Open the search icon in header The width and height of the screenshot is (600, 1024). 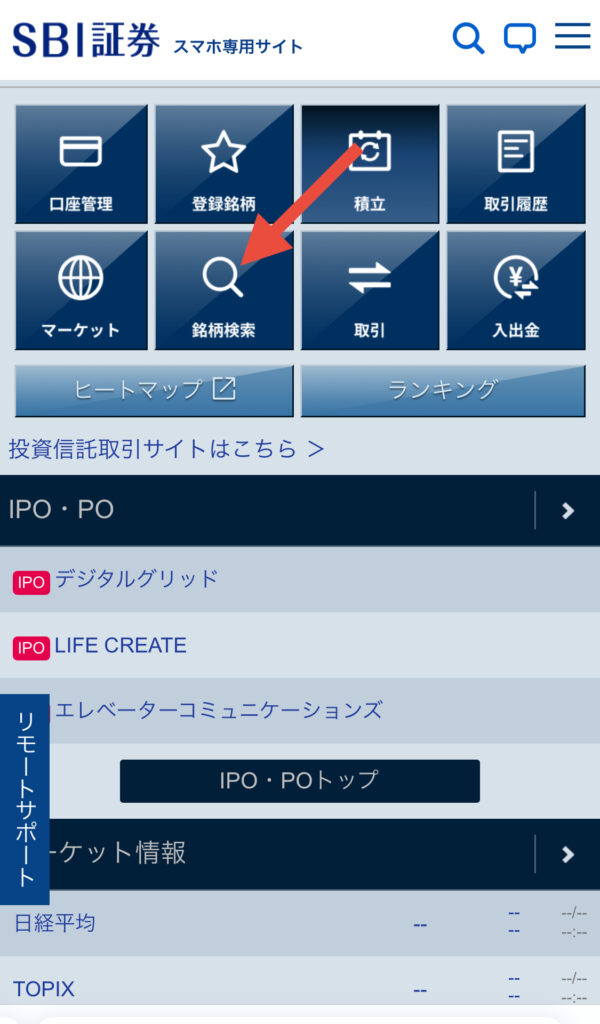(x=468, y=38)
